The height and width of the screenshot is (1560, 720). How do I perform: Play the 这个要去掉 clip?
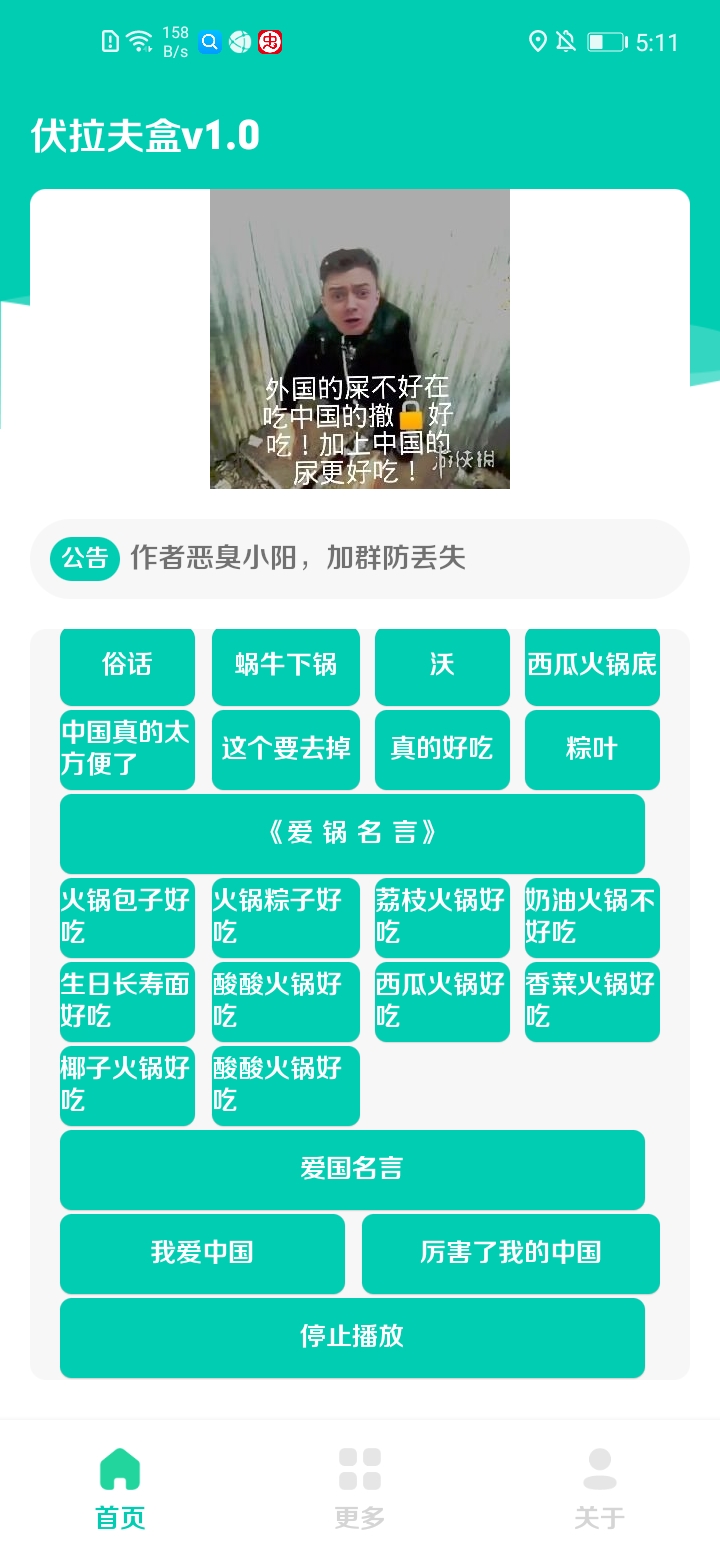285,749
